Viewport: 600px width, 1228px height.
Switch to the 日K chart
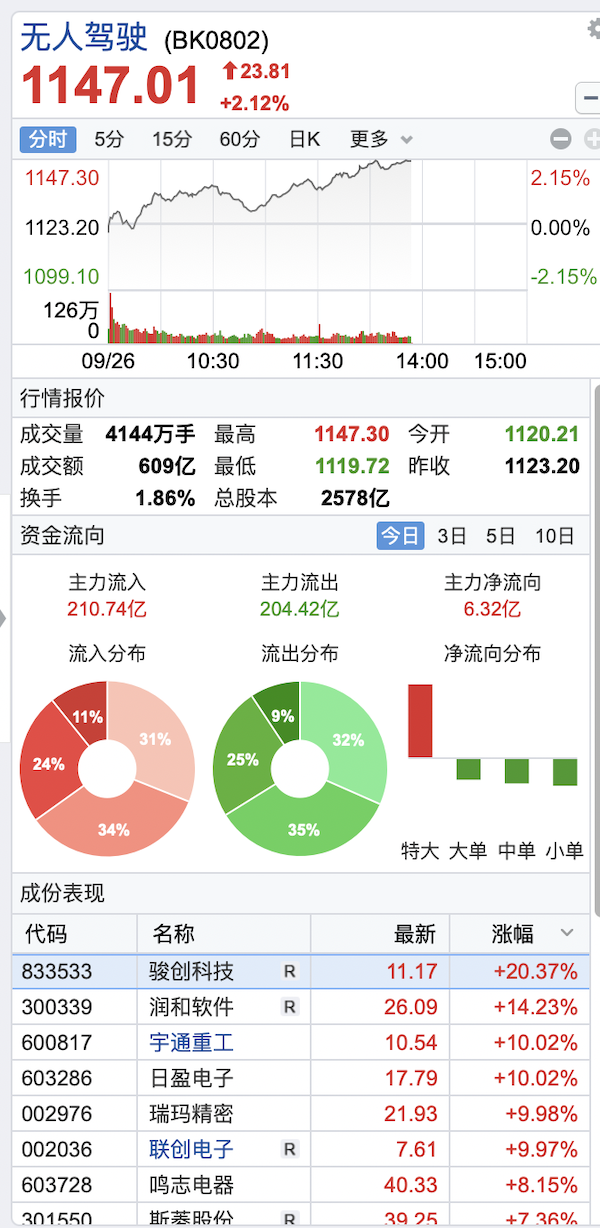(x=304, y=139)
